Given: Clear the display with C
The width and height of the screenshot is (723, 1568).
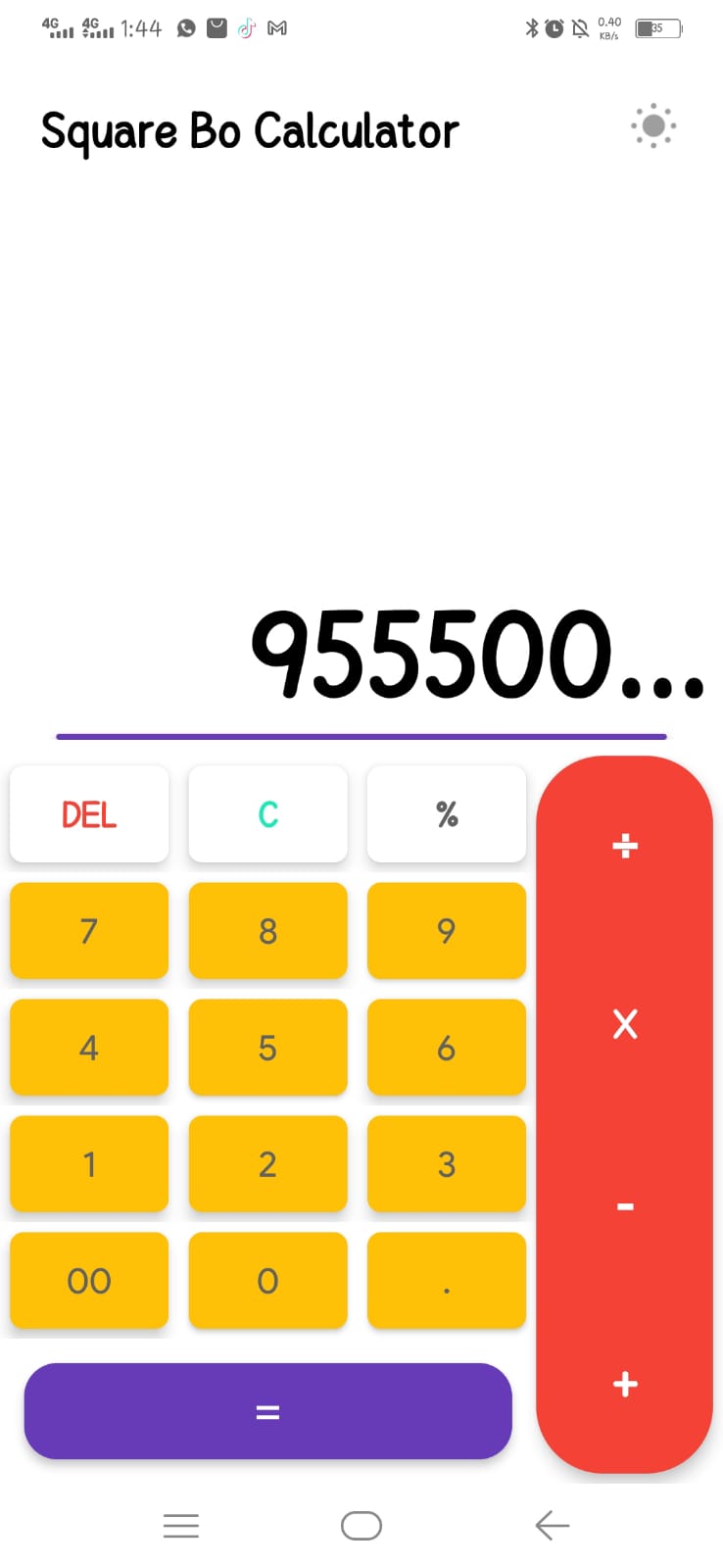Looking at the screenshot, I should click(x=267, y=814).
